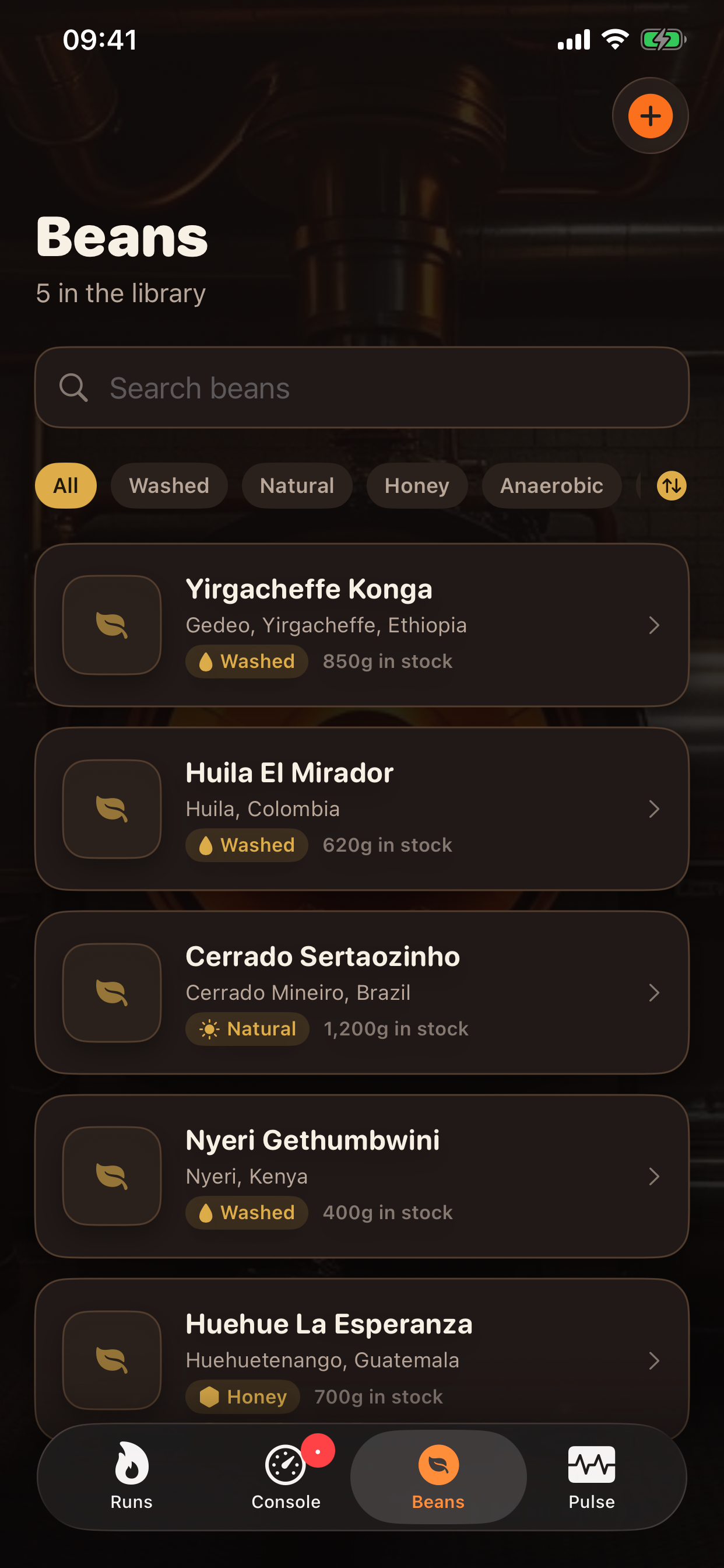Open the Yirgacheffe Konga bean card
This screenshot has width=724, height=1568.
362,625
